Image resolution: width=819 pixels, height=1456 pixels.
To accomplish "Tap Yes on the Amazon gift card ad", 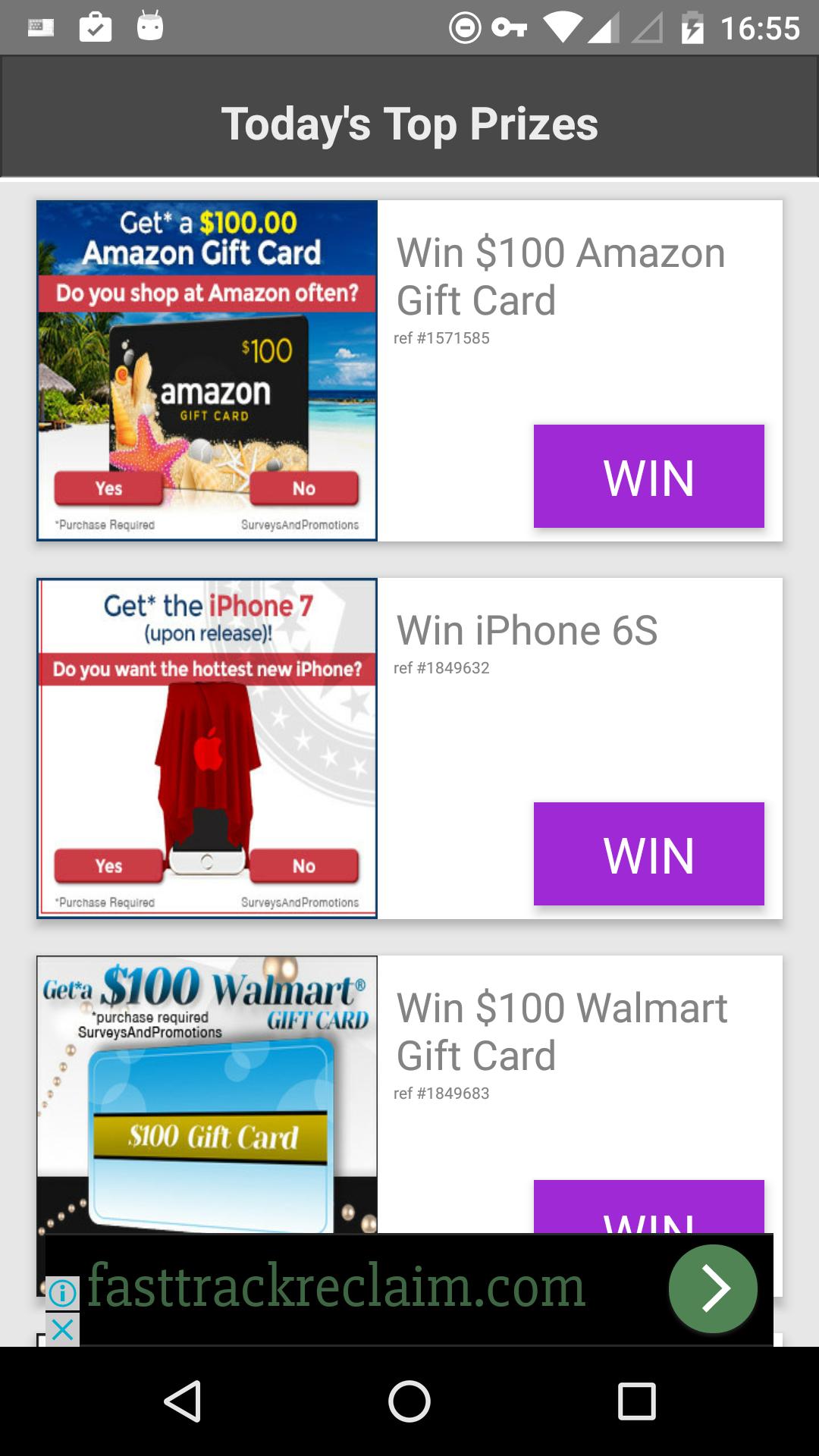I will 108,488.
